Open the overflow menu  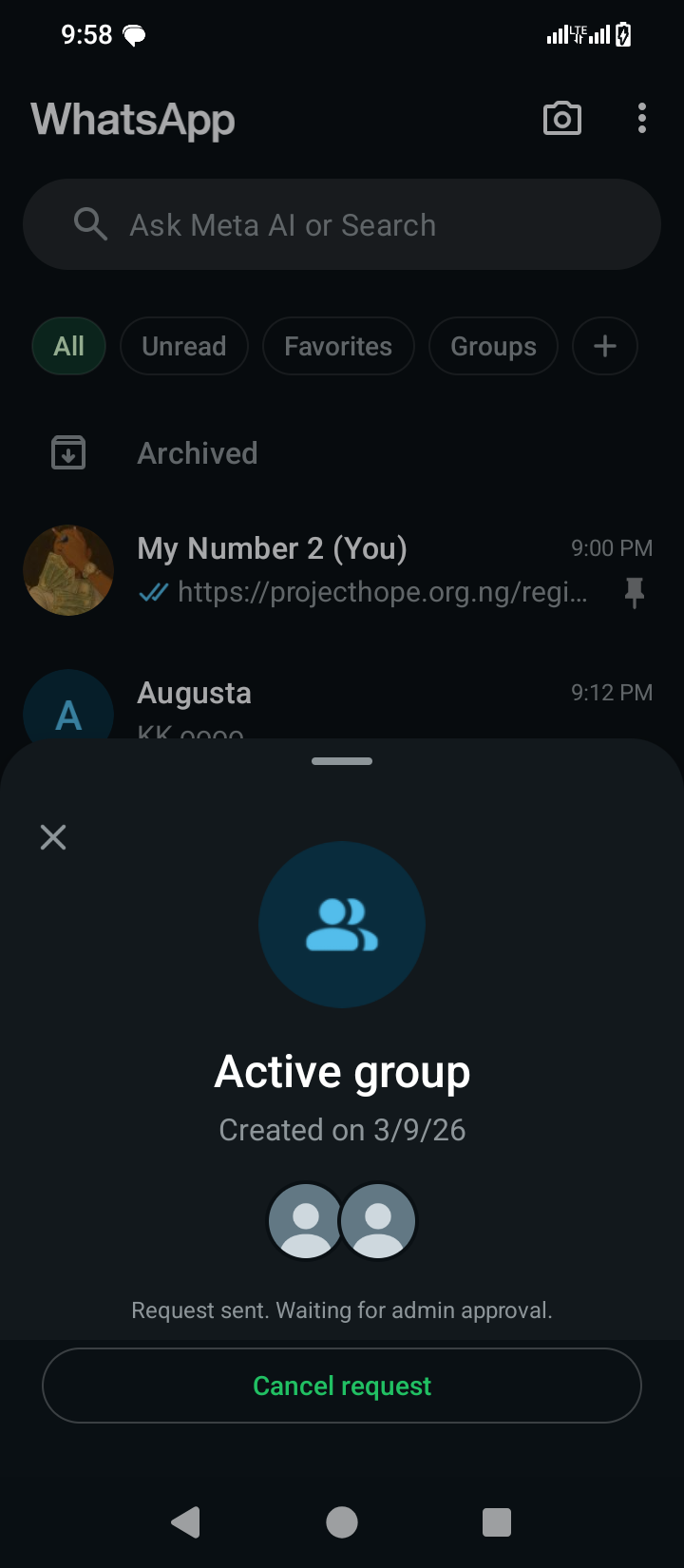coord(642,119)
